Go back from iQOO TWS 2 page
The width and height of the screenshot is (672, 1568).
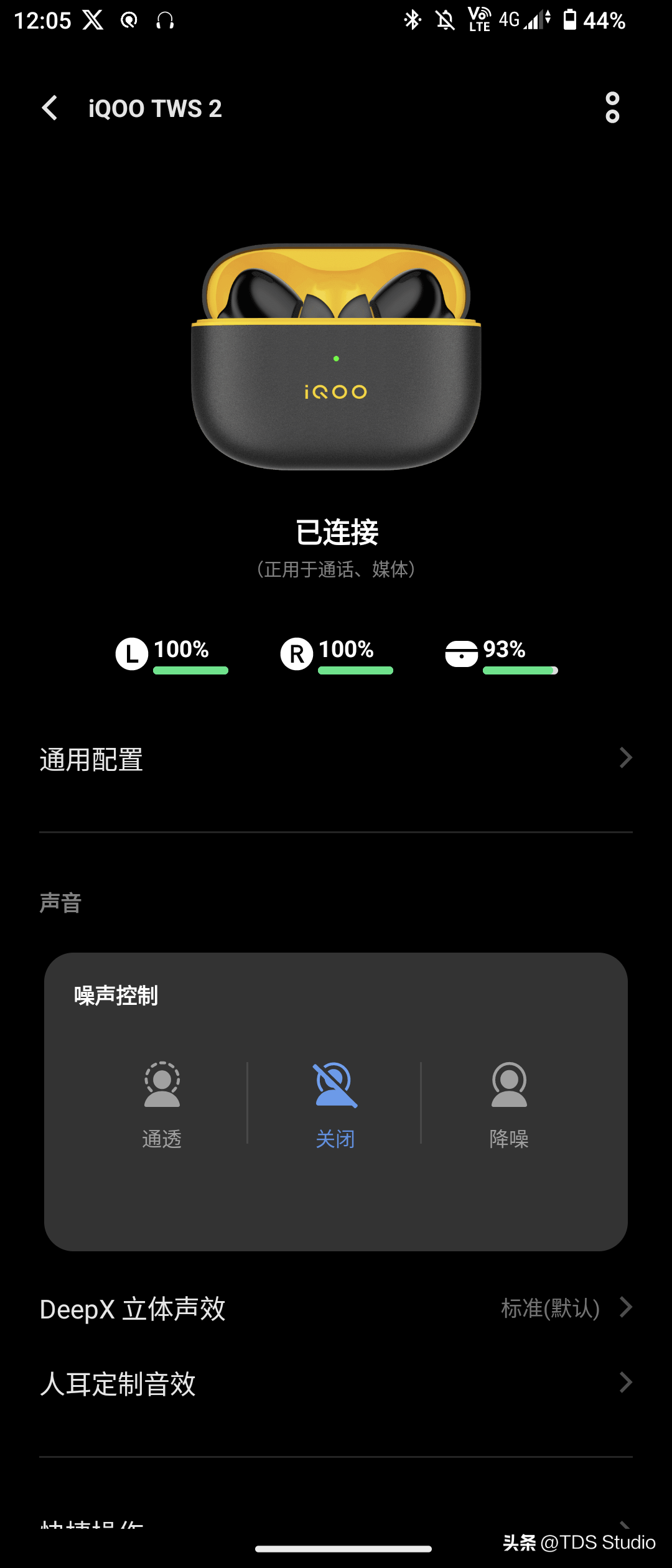point(50,108)
